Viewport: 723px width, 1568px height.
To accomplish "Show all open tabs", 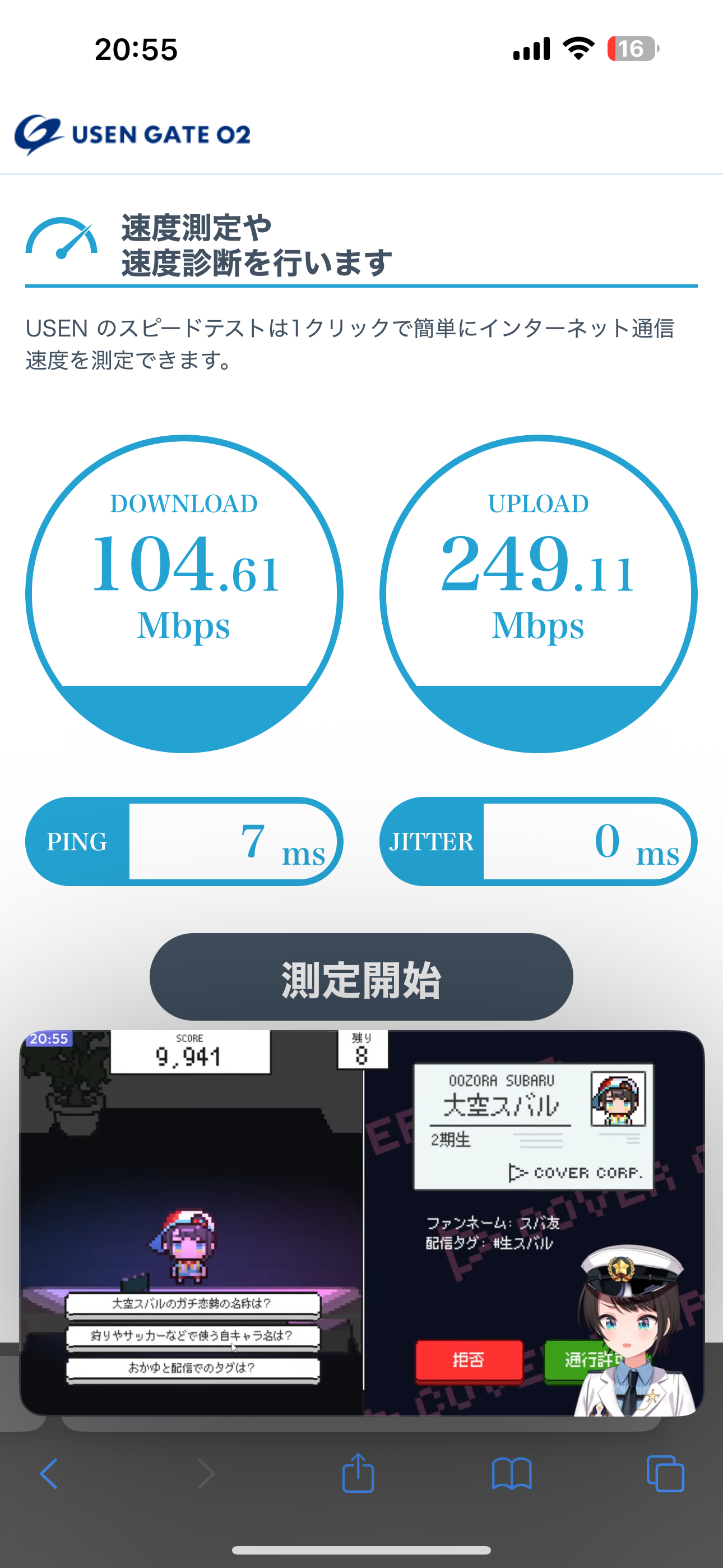I will tap(665, 1474).
